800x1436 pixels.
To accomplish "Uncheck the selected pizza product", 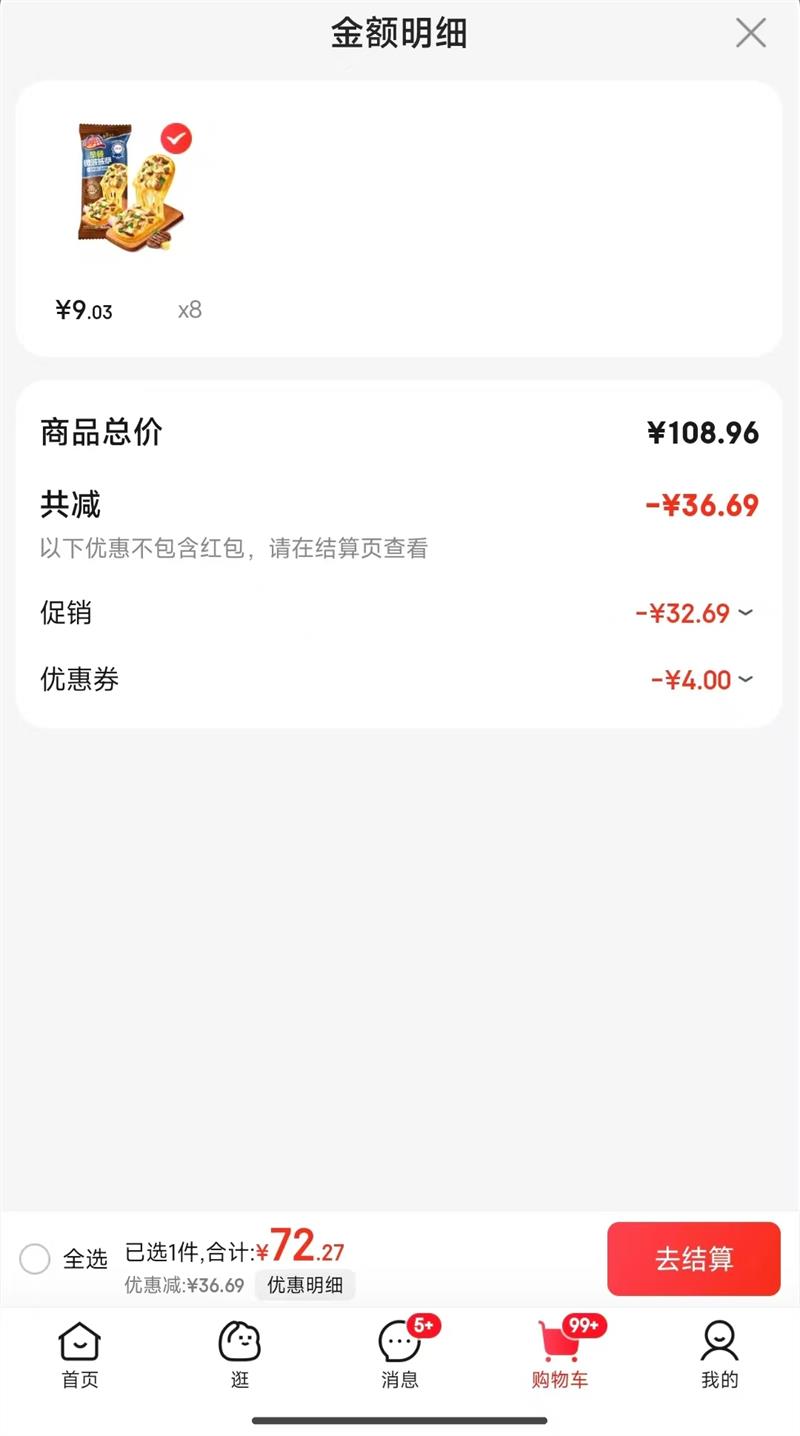I will click(177, 138).
